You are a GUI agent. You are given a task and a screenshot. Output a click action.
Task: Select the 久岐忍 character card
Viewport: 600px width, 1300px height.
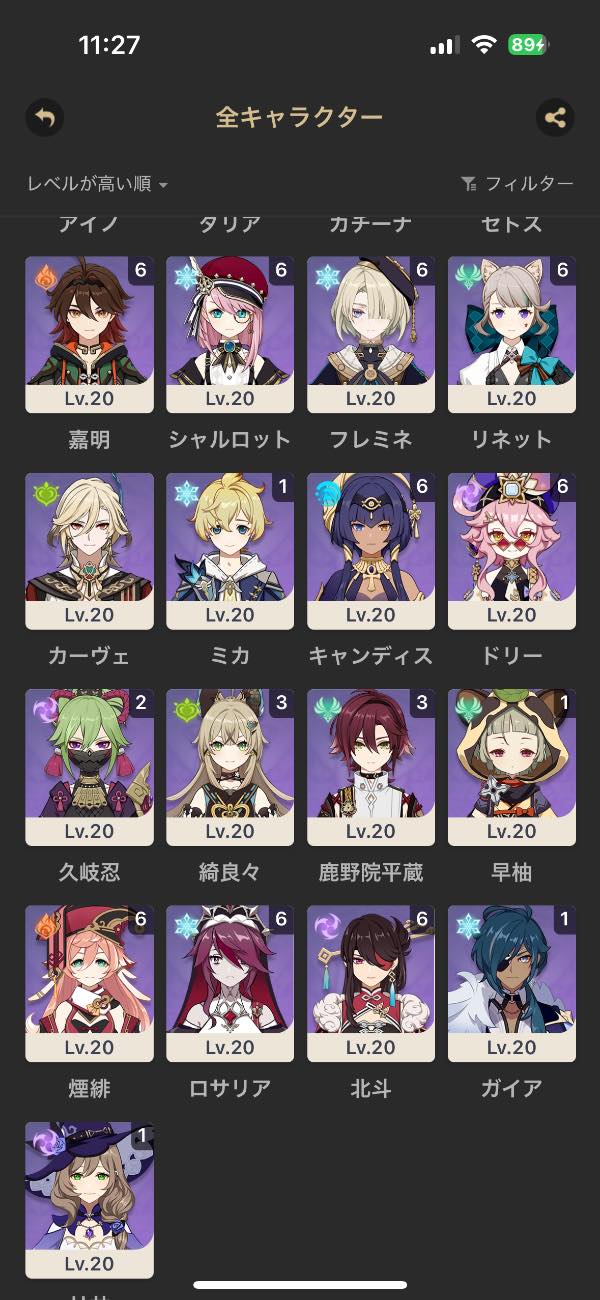[x=89, y=767]
